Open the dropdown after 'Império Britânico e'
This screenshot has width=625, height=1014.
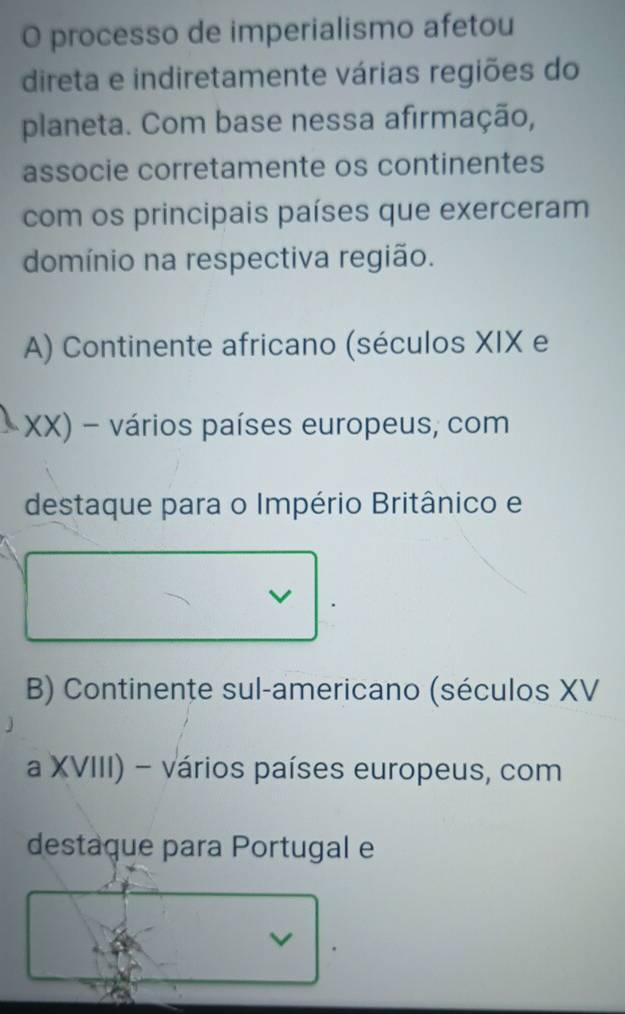pos(174,596)
